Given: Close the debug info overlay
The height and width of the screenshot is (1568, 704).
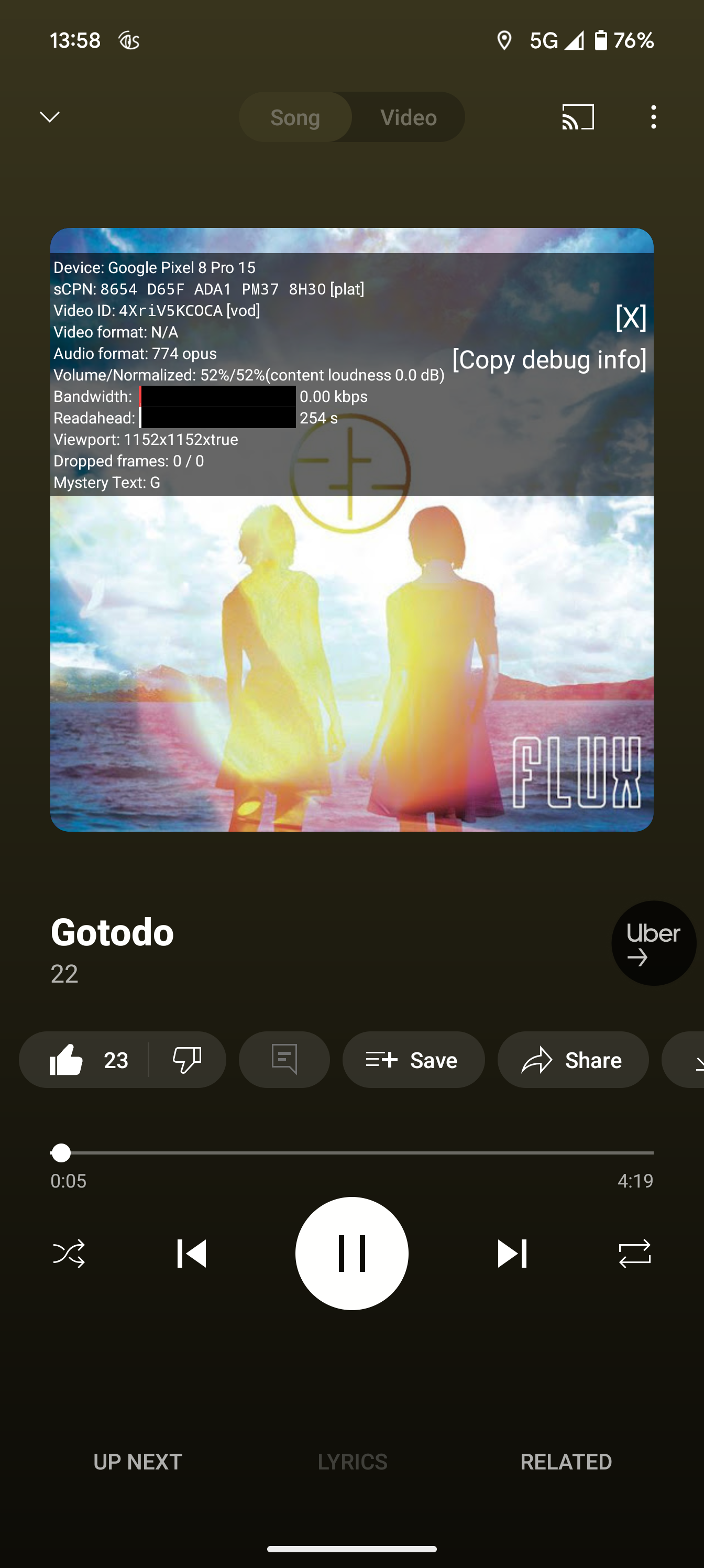Looking at the screenshot, I should (x=630, y=317).
